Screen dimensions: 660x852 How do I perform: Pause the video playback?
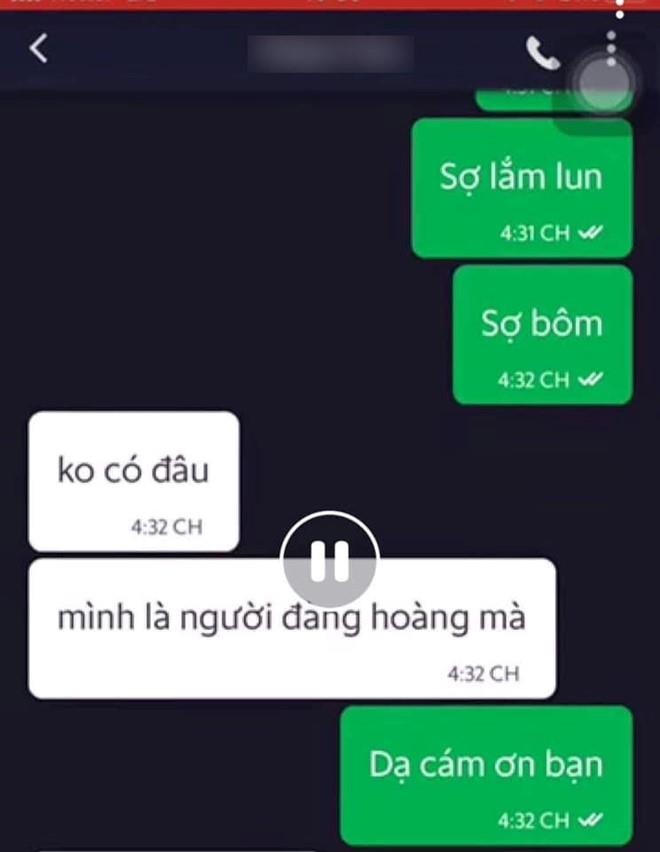pos(329,560)
